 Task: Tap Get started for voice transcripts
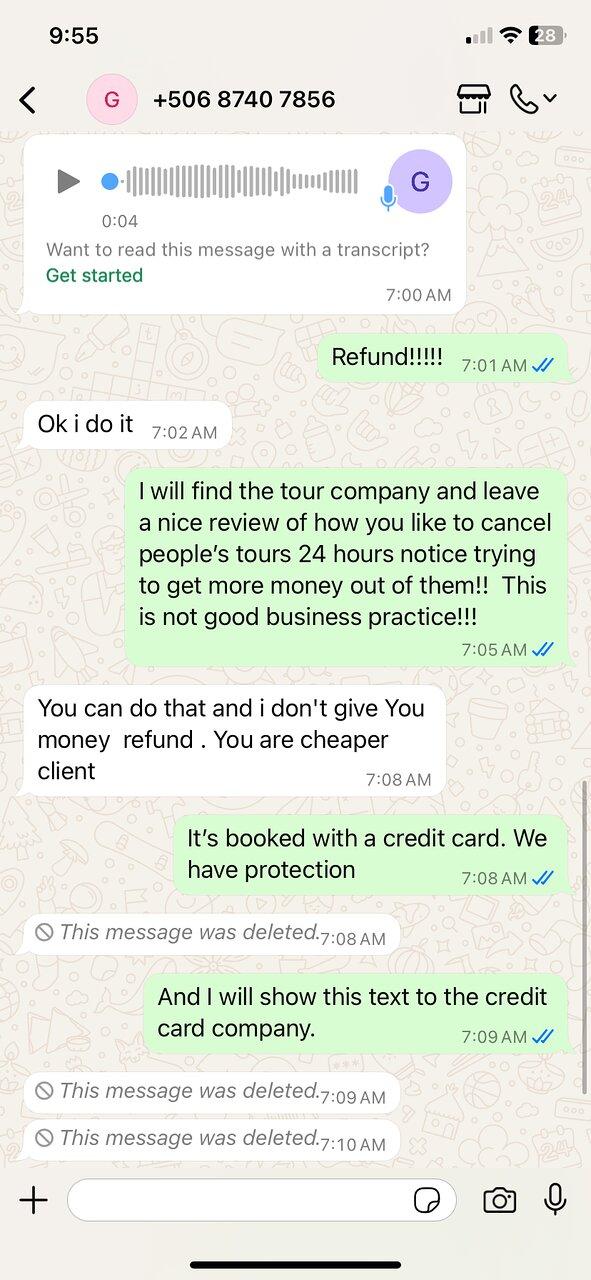click(x=94, y=275)
